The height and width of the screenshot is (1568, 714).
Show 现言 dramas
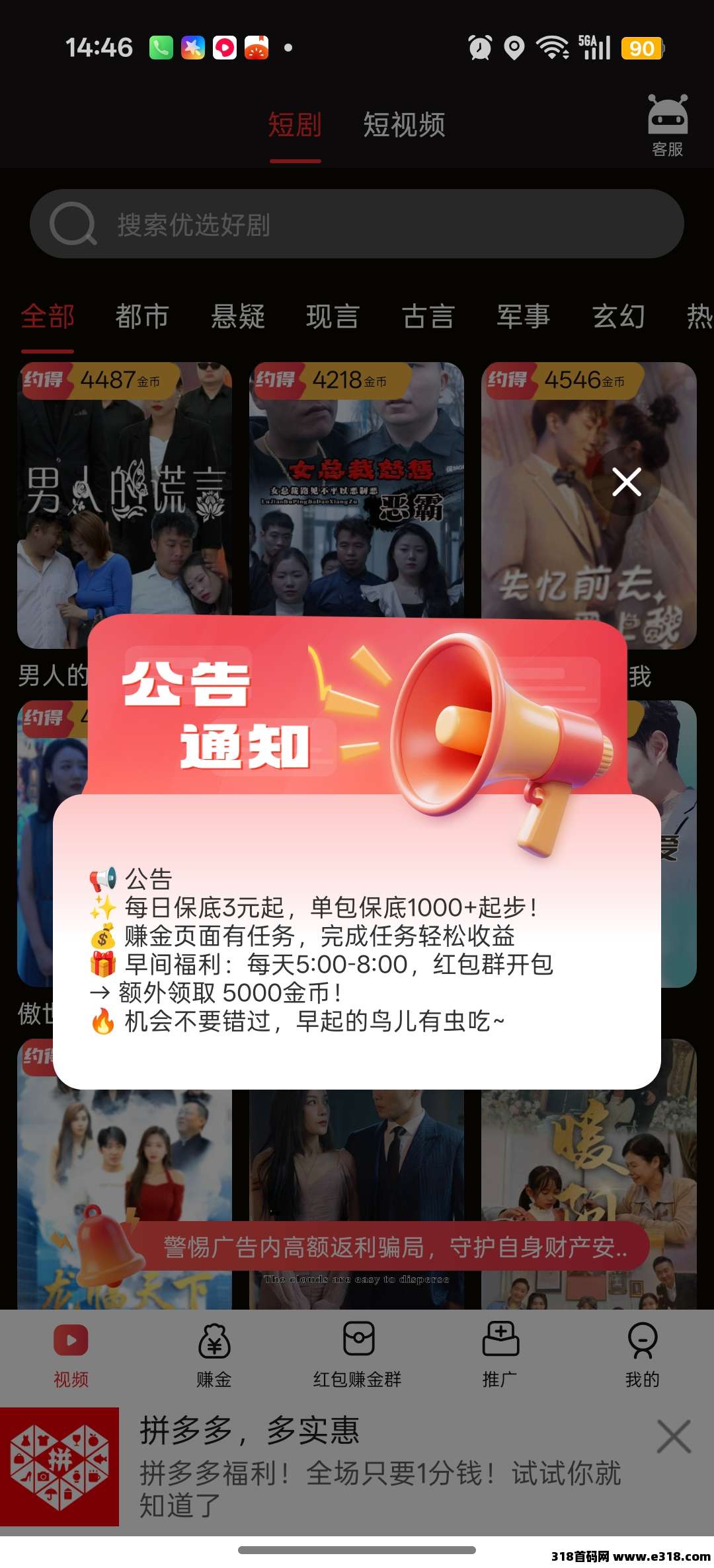point(333,317)
